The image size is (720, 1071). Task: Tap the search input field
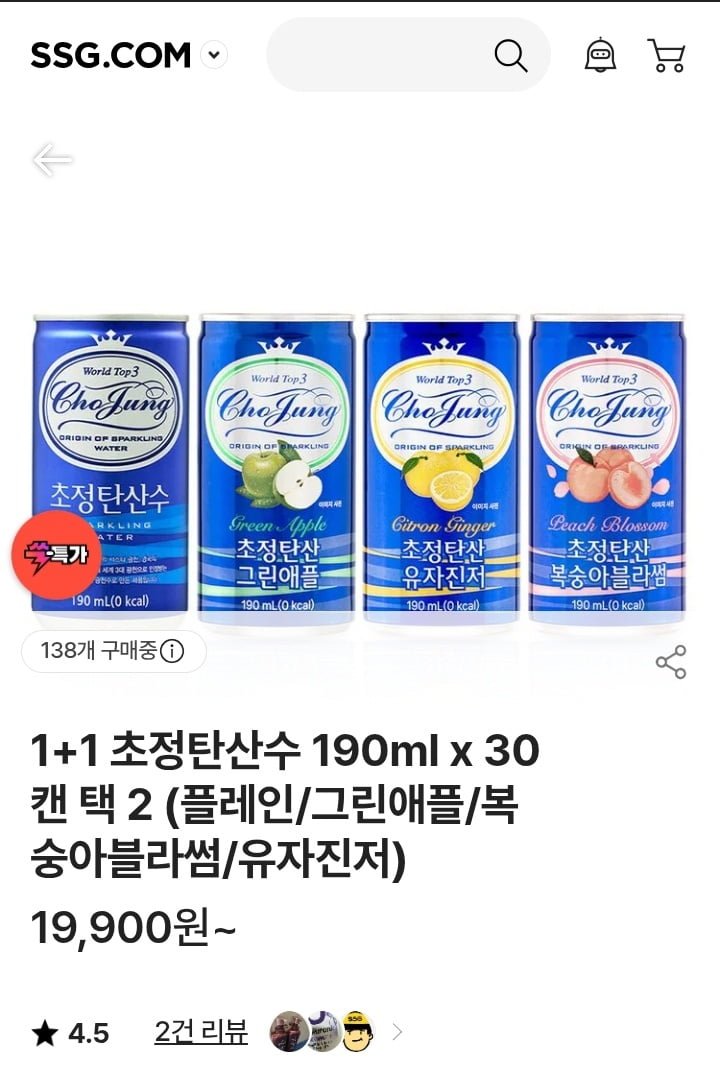point(380,55)
